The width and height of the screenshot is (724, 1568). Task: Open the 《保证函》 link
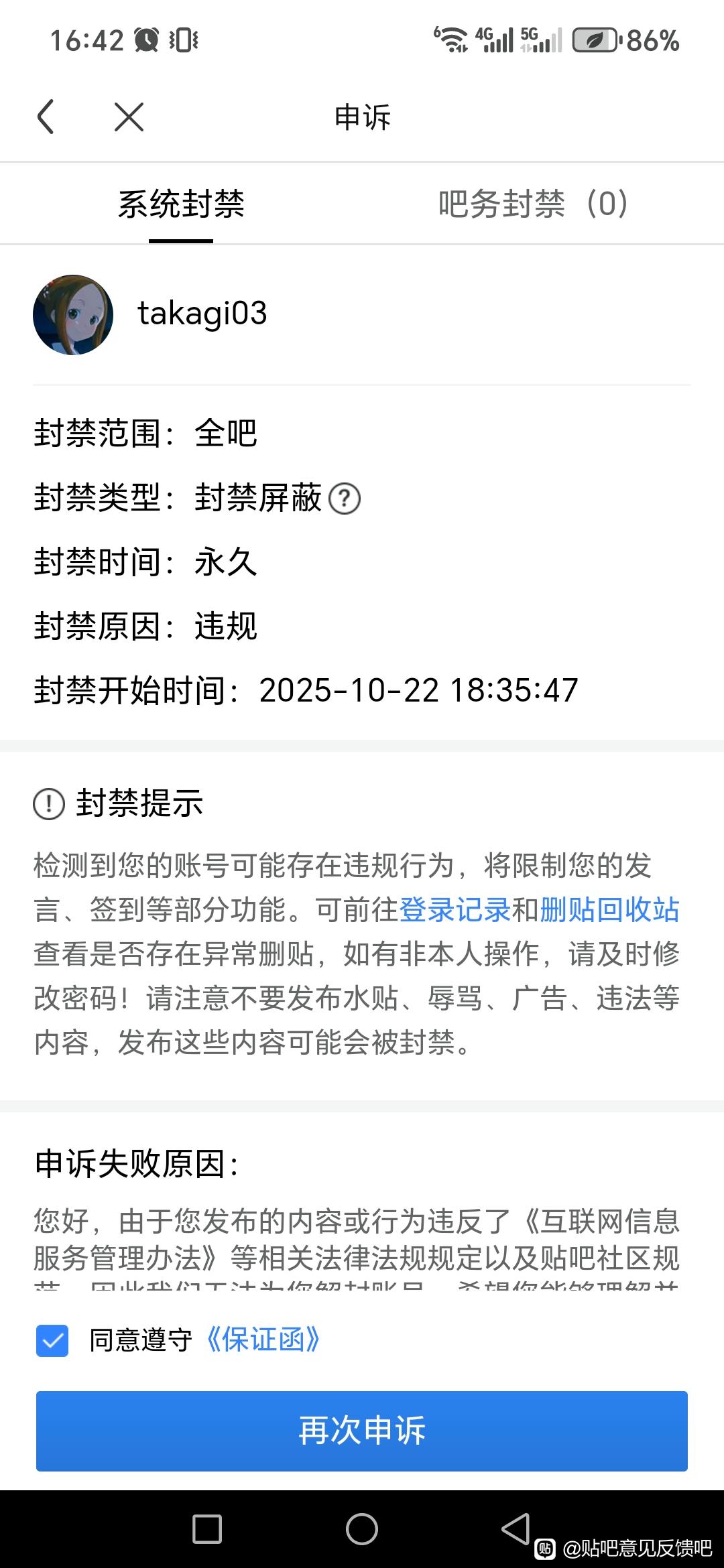point(263,1340)
